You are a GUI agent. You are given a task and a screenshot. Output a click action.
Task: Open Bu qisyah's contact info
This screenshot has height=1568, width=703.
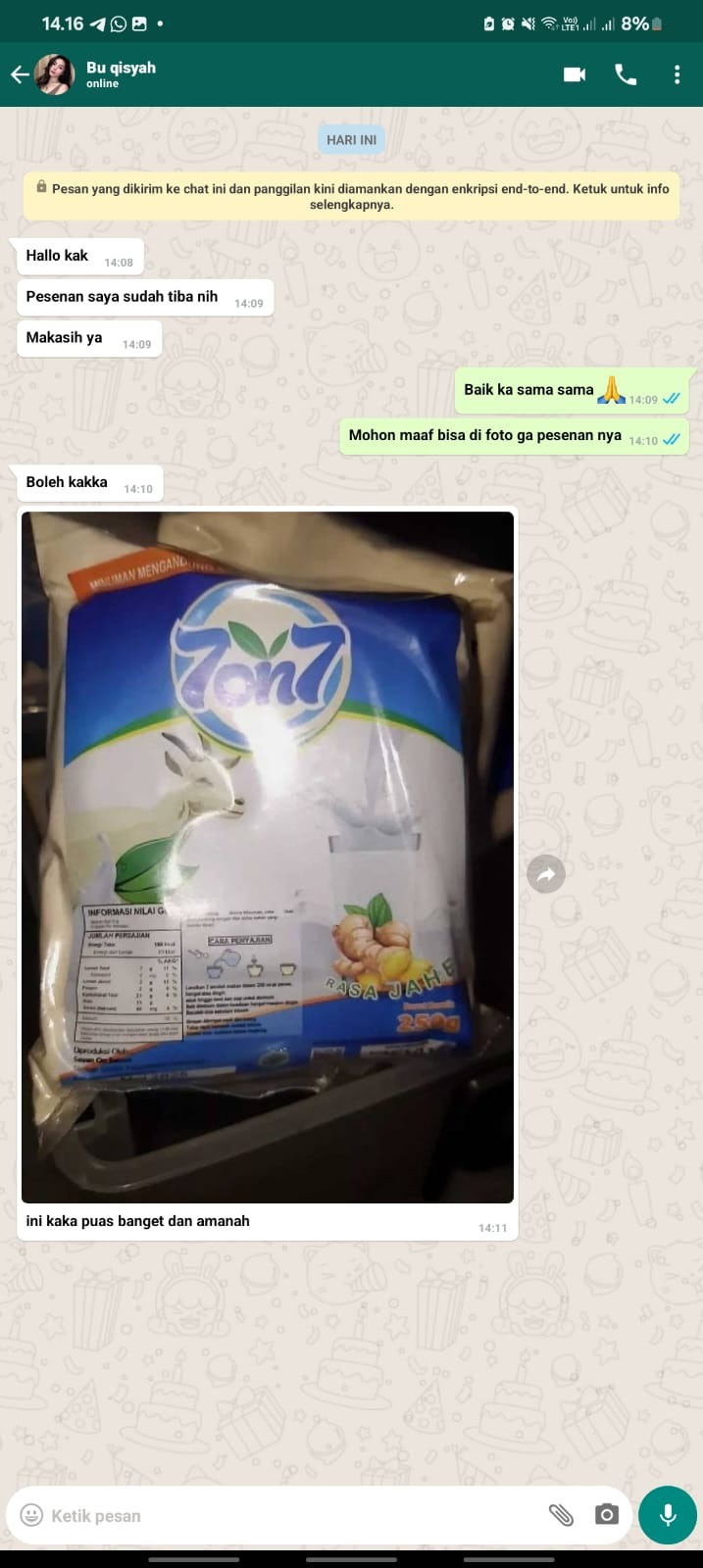pyautogui.click(x=121, y=74)
